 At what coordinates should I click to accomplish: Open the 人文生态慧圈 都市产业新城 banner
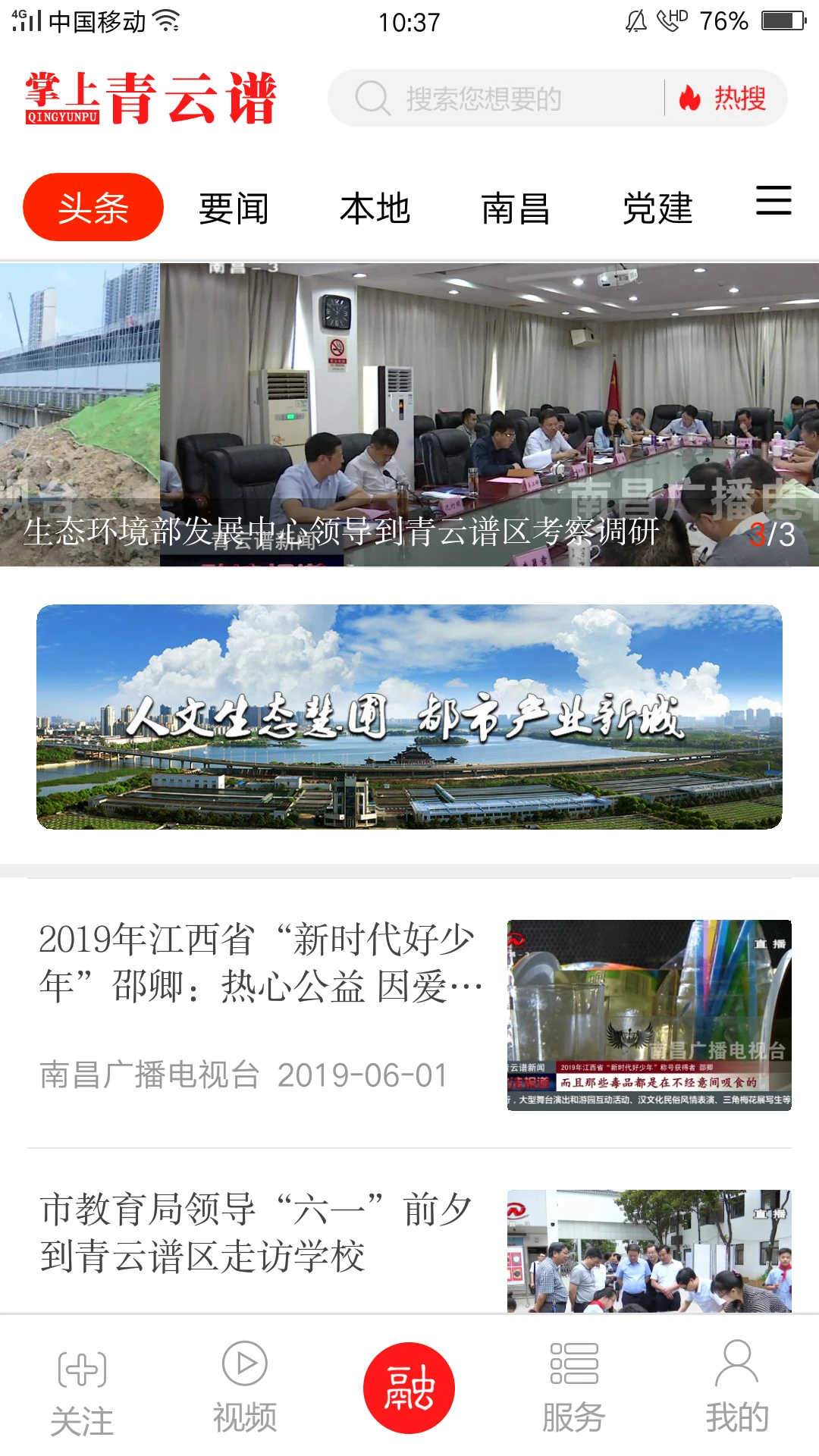409,717
